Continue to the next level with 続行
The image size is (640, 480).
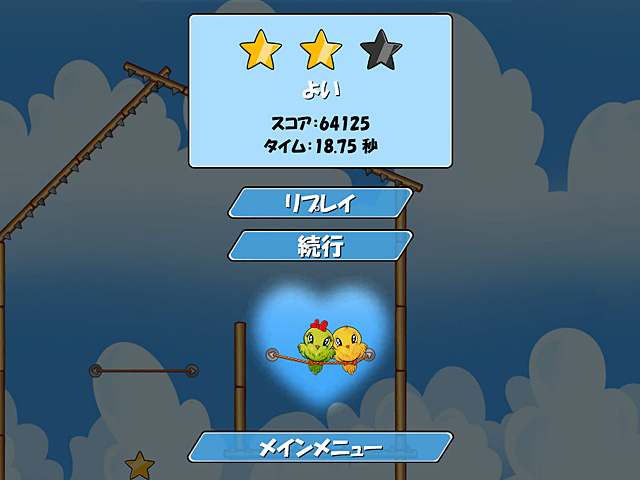(x=320, y=246)
